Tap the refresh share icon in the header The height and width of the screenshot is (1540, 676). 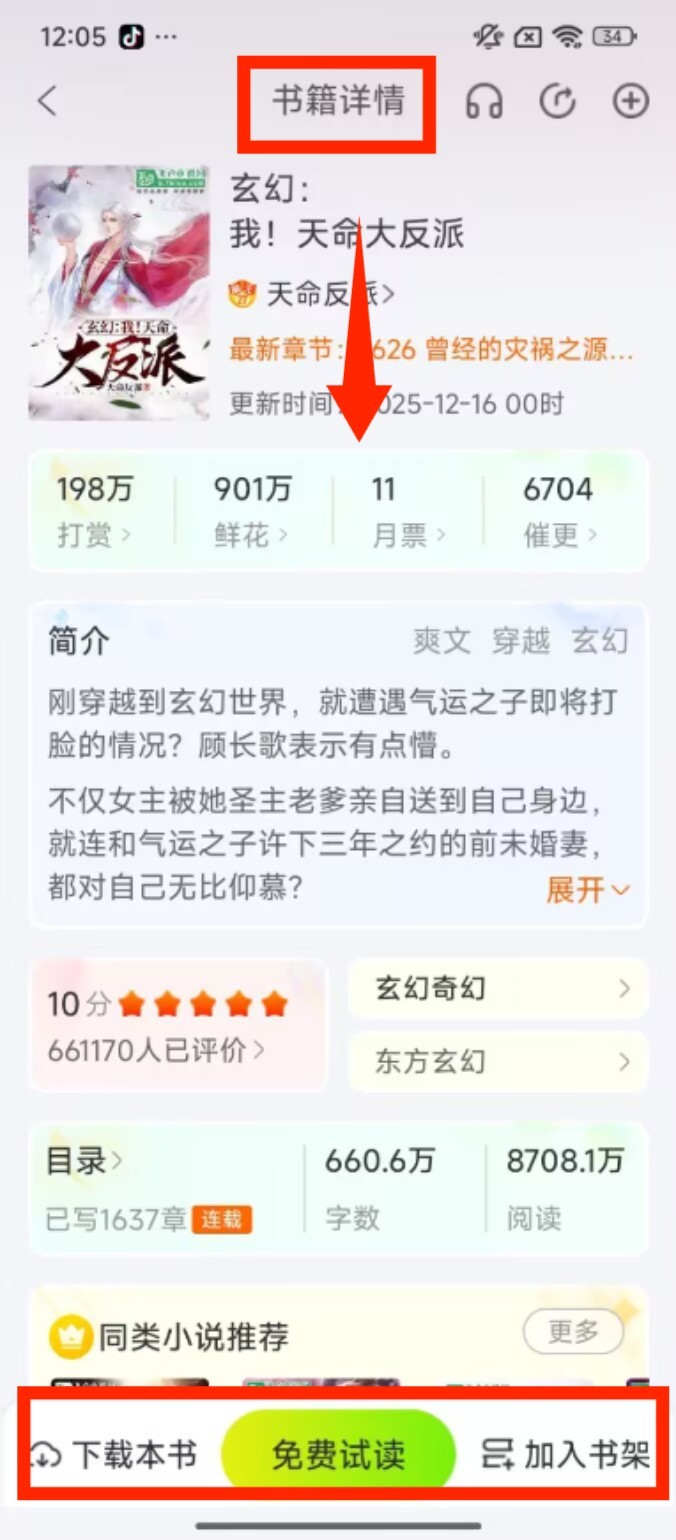pos(557,101)
